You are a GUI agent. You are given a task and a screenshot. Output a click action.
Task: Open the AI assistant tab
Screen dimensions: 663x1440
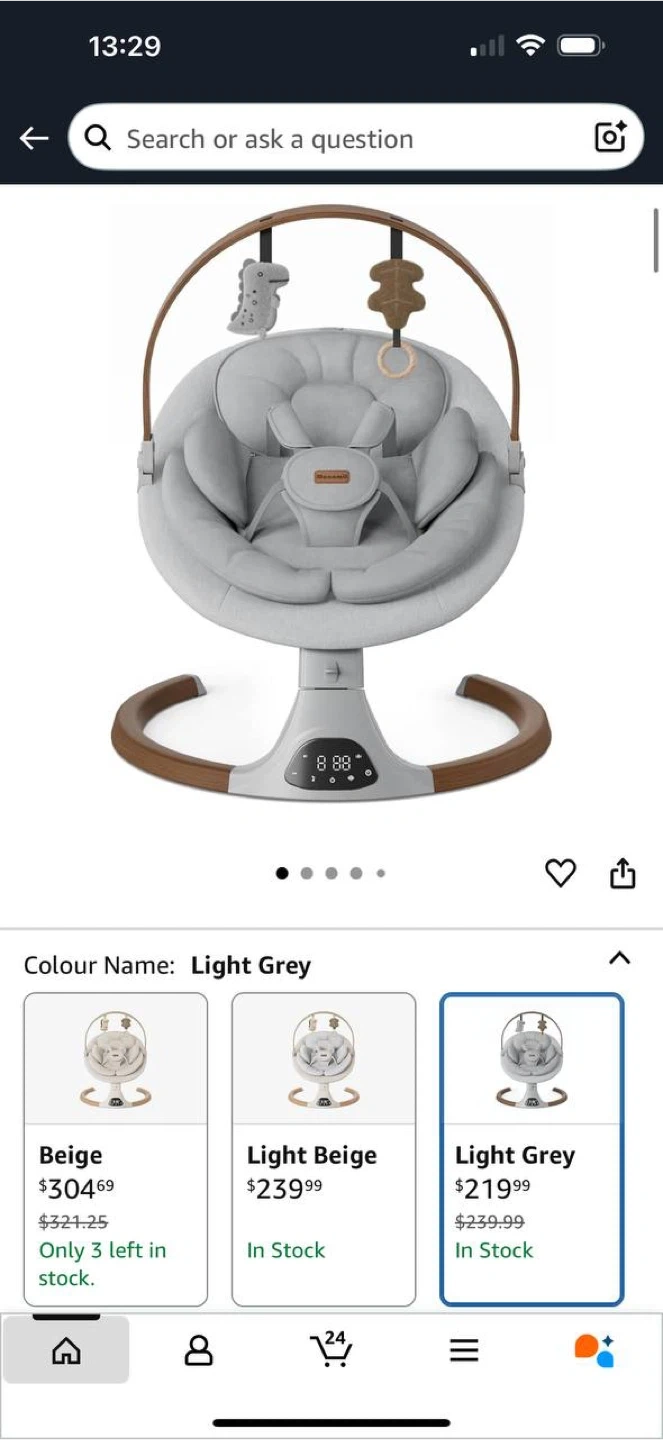[595, 1351]
